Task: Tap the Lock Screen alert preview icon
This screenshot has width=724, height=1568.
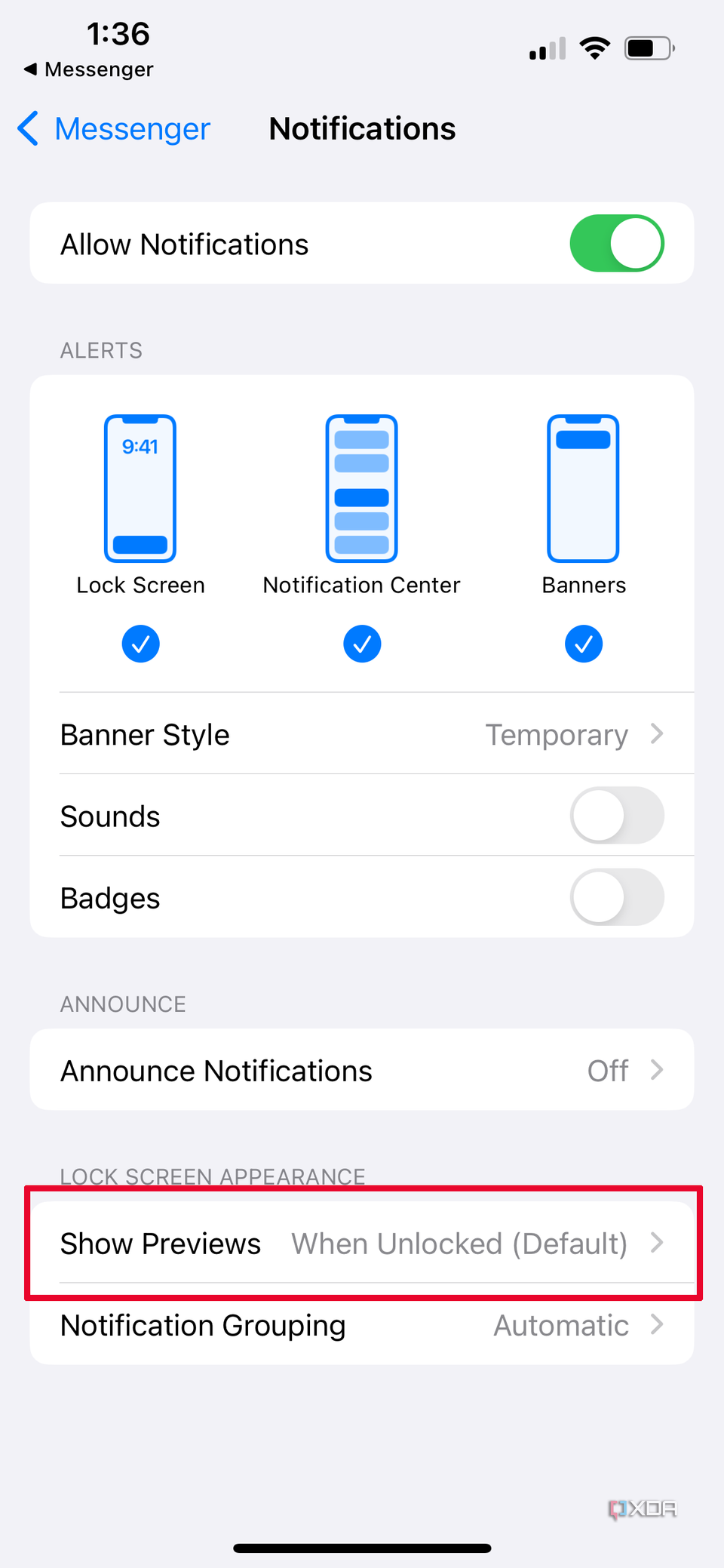Action: (x=140, y=487)
